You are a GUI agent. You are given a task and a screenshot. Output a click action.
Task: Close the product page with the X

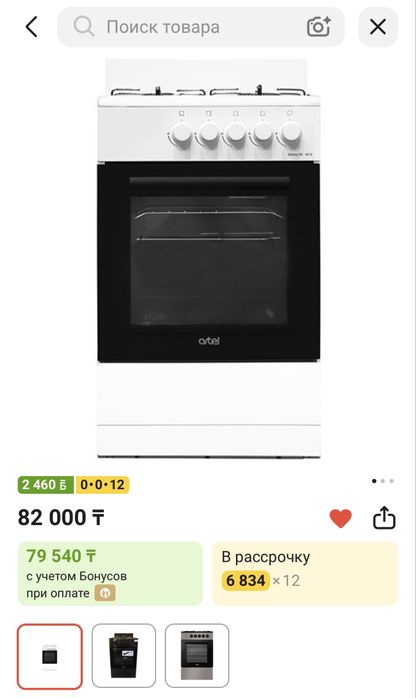point(378,27)
